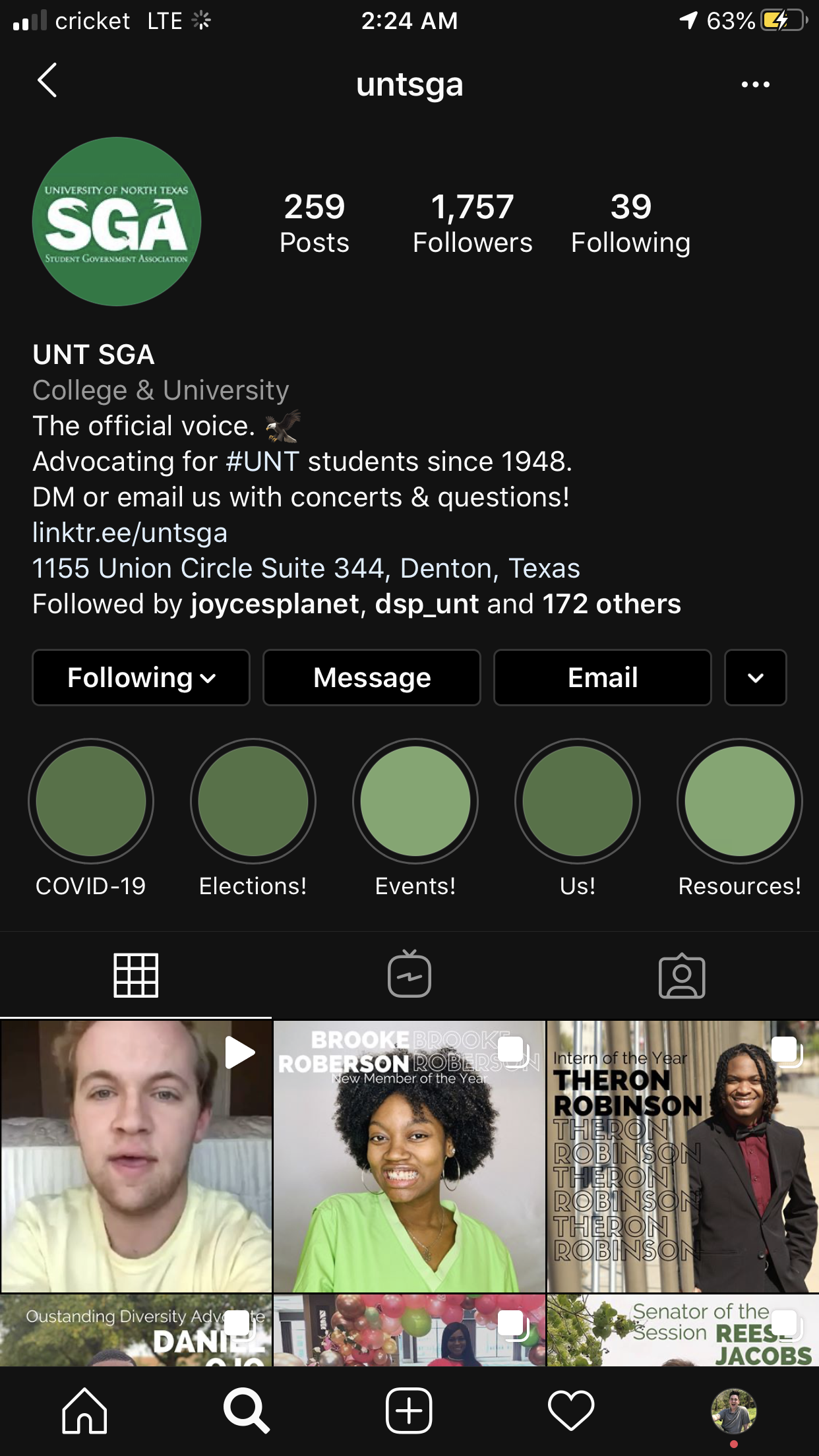Go to the home feed

coord(84,1411)
